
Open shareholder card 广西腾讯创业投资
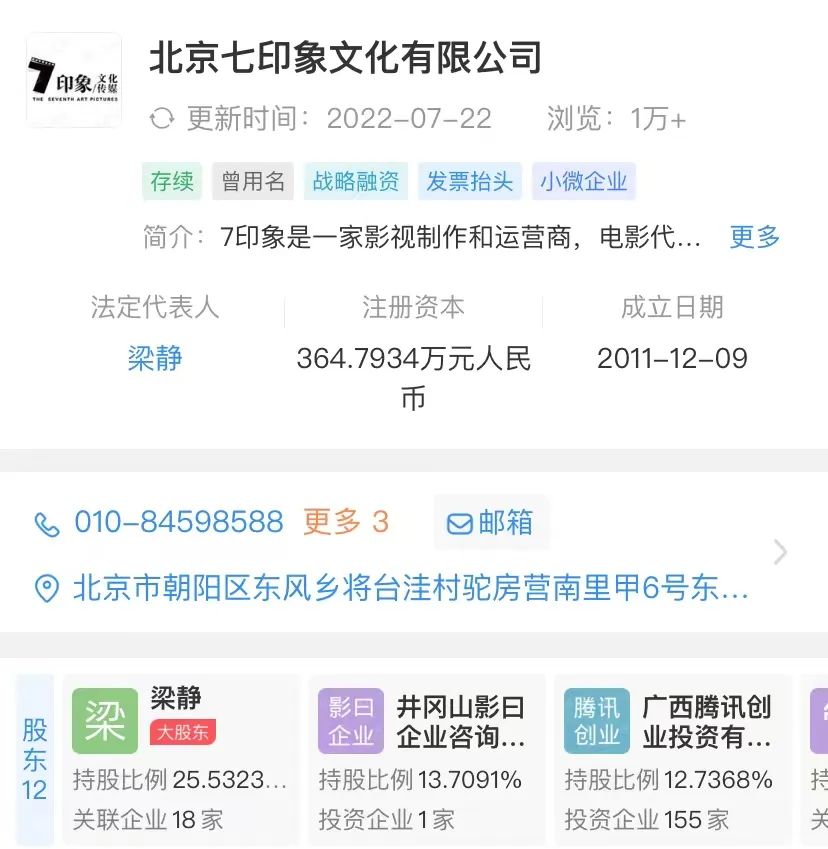pos(672,760)
